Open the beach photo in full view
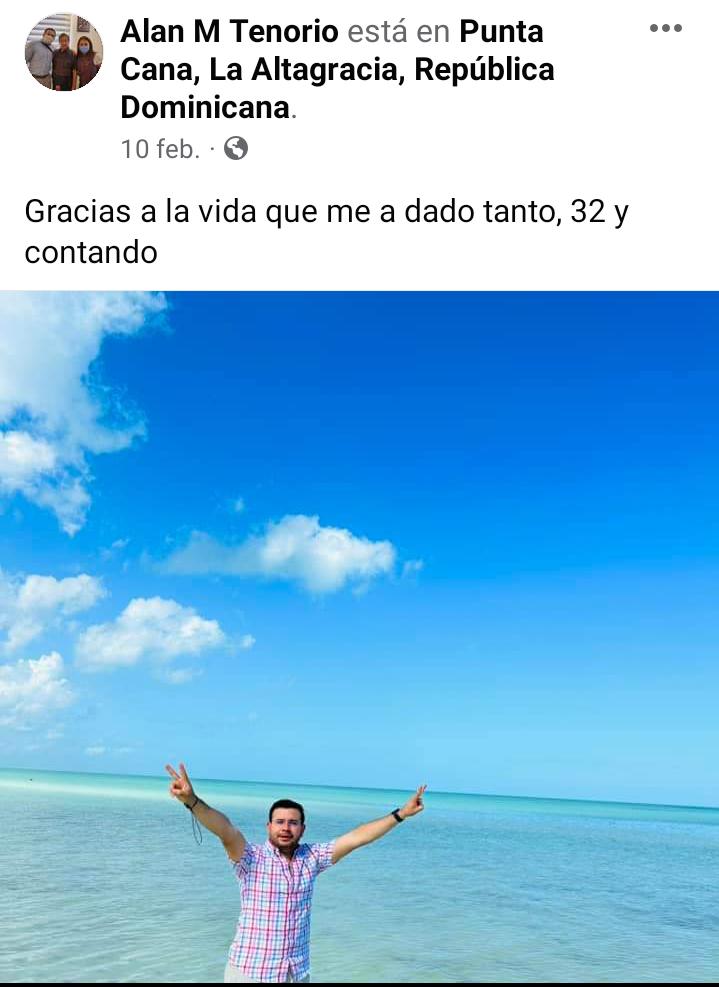The width and height of the screenshot is (719, 987). [360, 600]
